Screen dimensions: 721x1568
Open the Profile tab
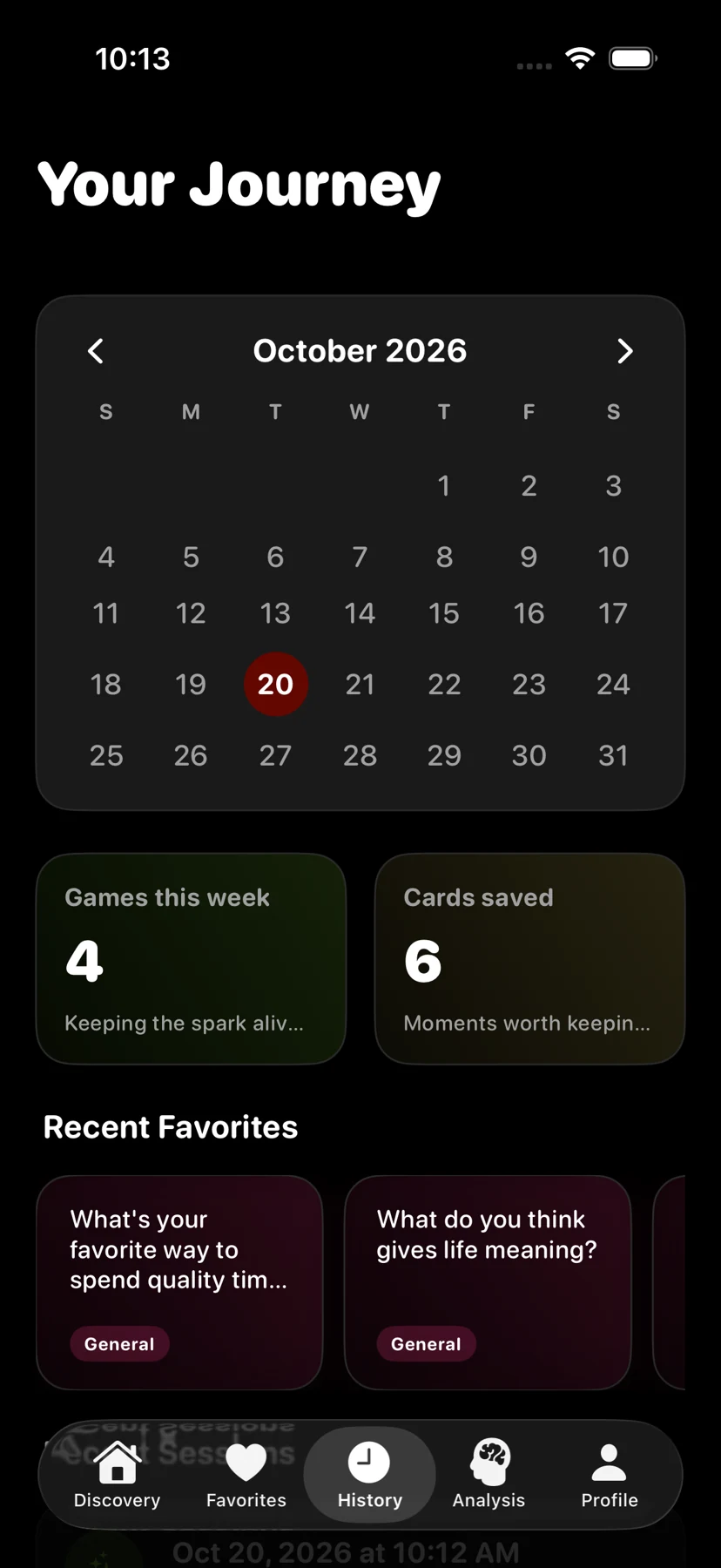pyautogui.click(x=610, y=1475)
